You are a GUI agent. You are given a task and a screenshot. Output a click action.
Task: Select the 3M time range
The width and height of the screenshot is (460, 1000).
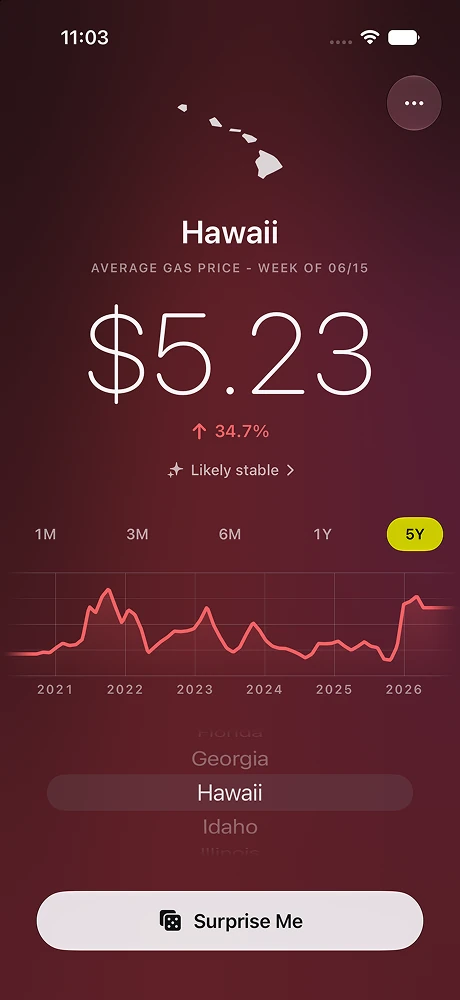[137, 534]
